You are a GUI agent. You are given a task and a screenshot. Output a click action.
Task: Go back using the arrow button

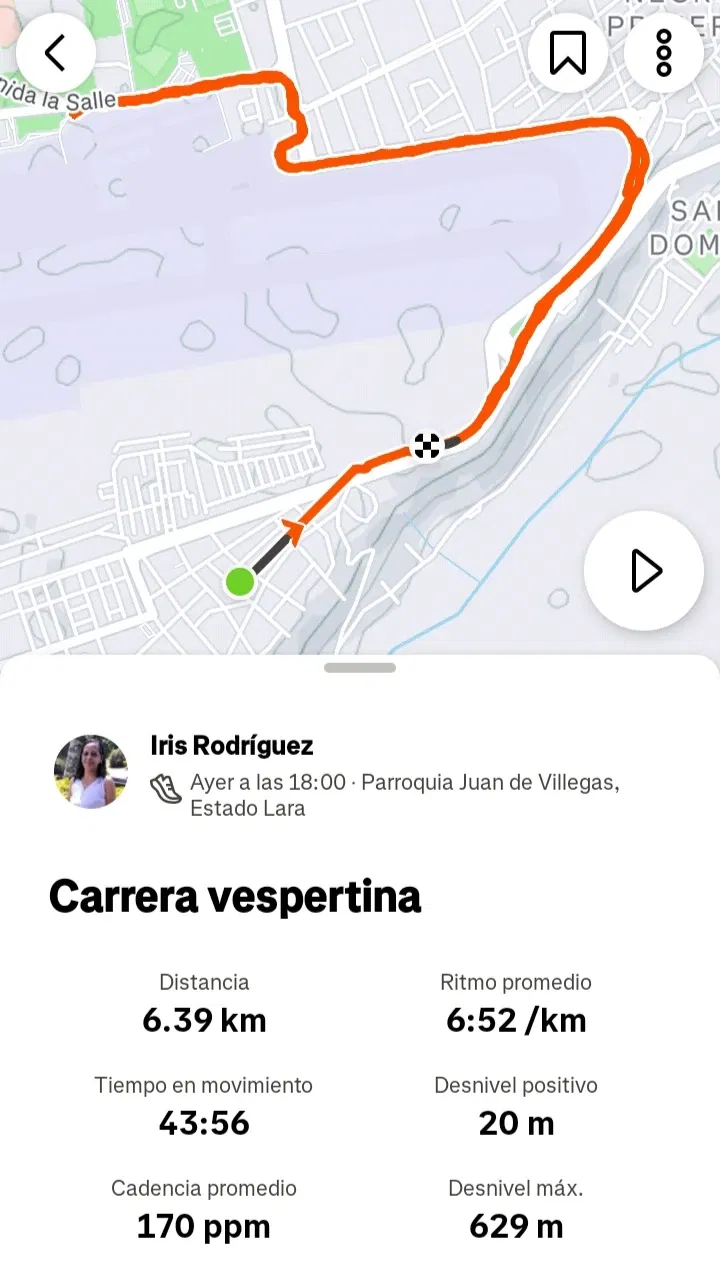tap(55, 53)
